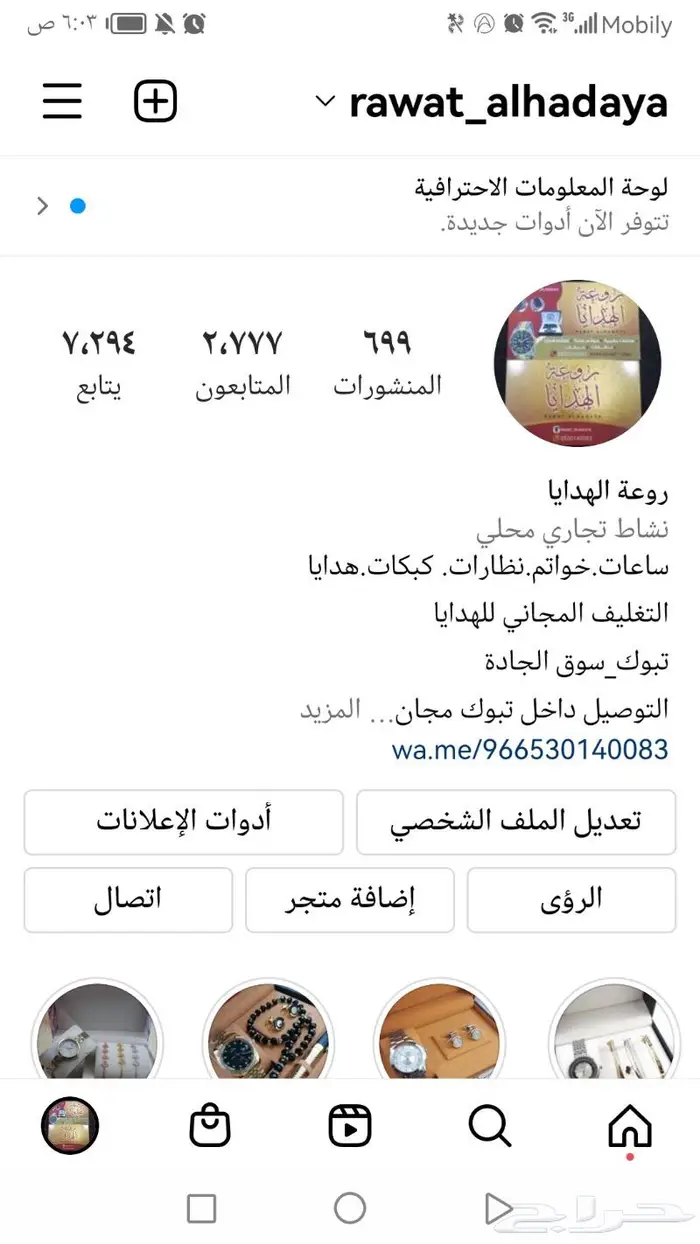The width and height of the screenshot is (700, 1244).
Task: Open the ٢٬٧٧٧ followers list
Action: [x=243, y=363]
